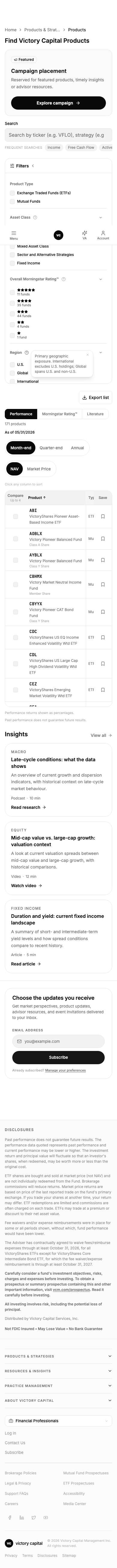Viewport: 117px width, 1568px height.
Task: Open the Menu drawer
Action: 13,235
